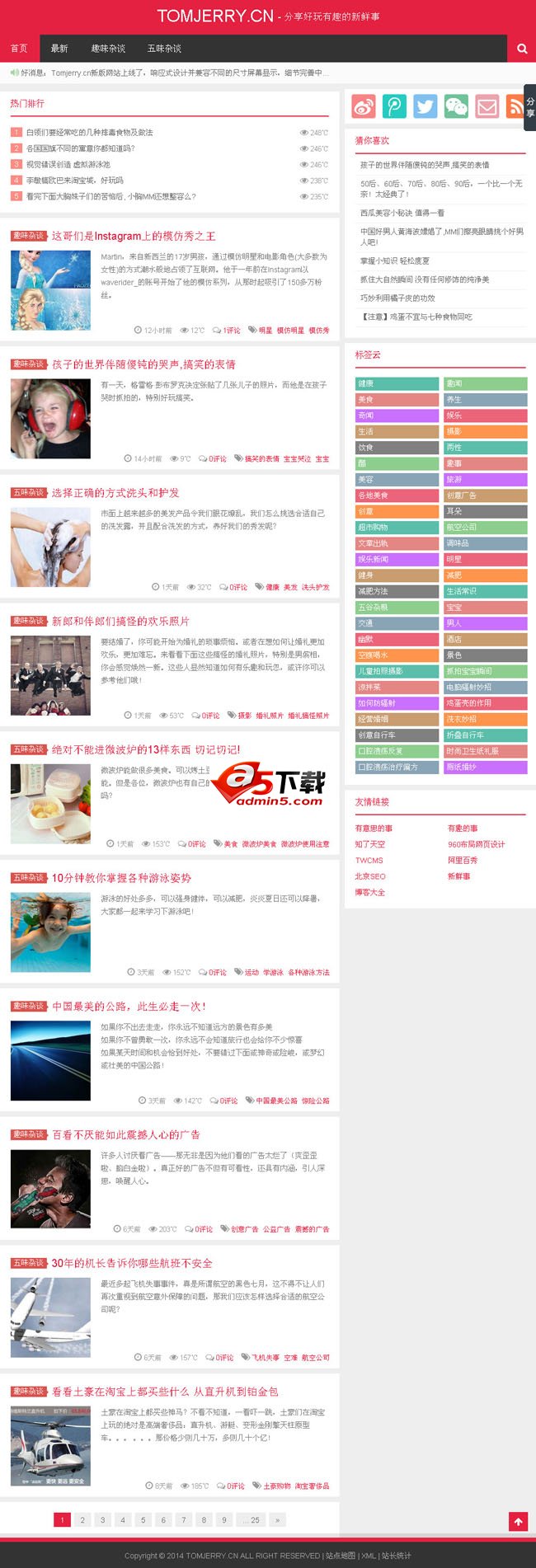The width and height of the screenshot is (536, 1568).
Task: Go to the 首页 home tab
Action: point(19,49)
